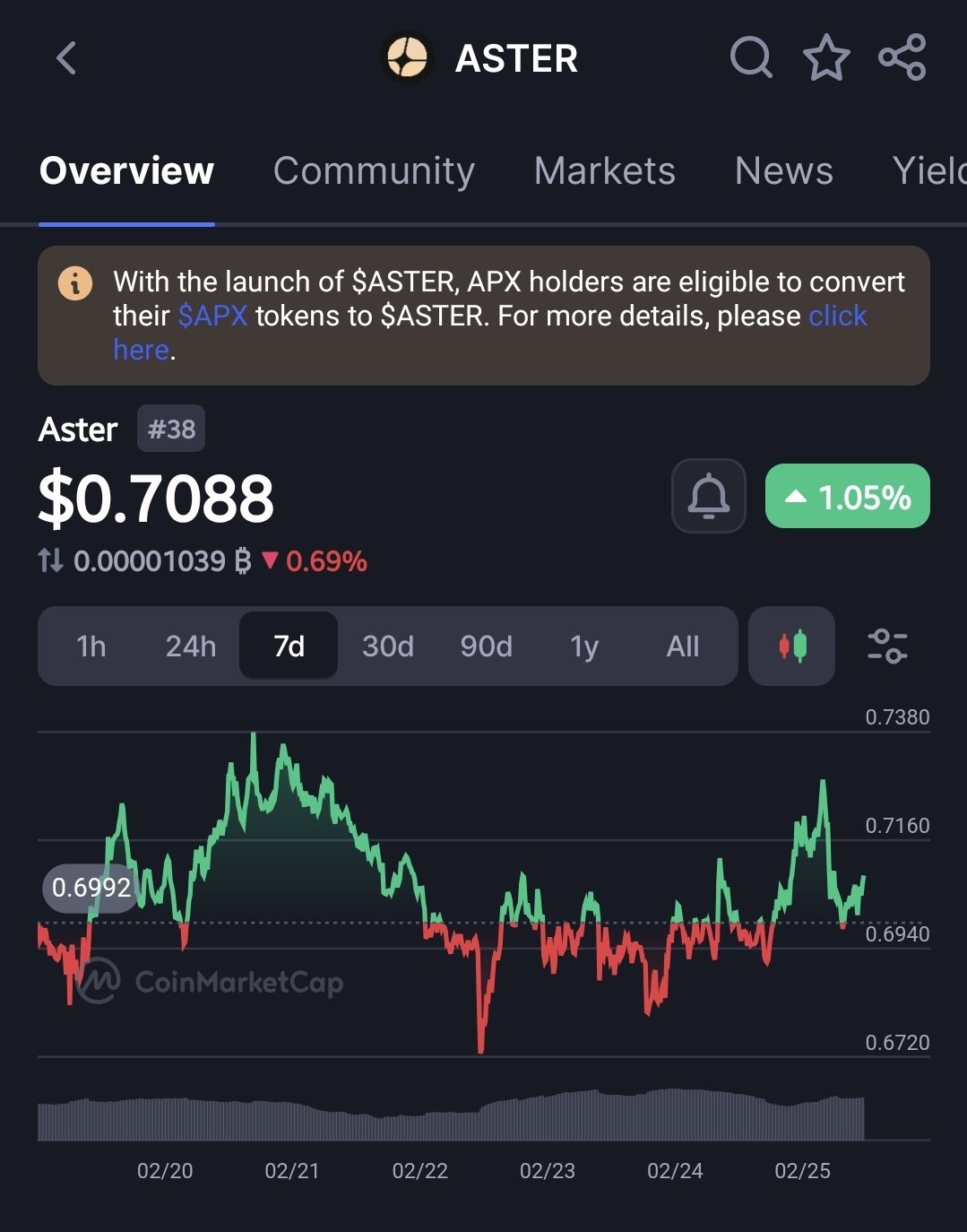The height and width of the screenshot is (1232, 967).
Task: Add ASTER to watchlist with star
Action: [x=825, y=58]
